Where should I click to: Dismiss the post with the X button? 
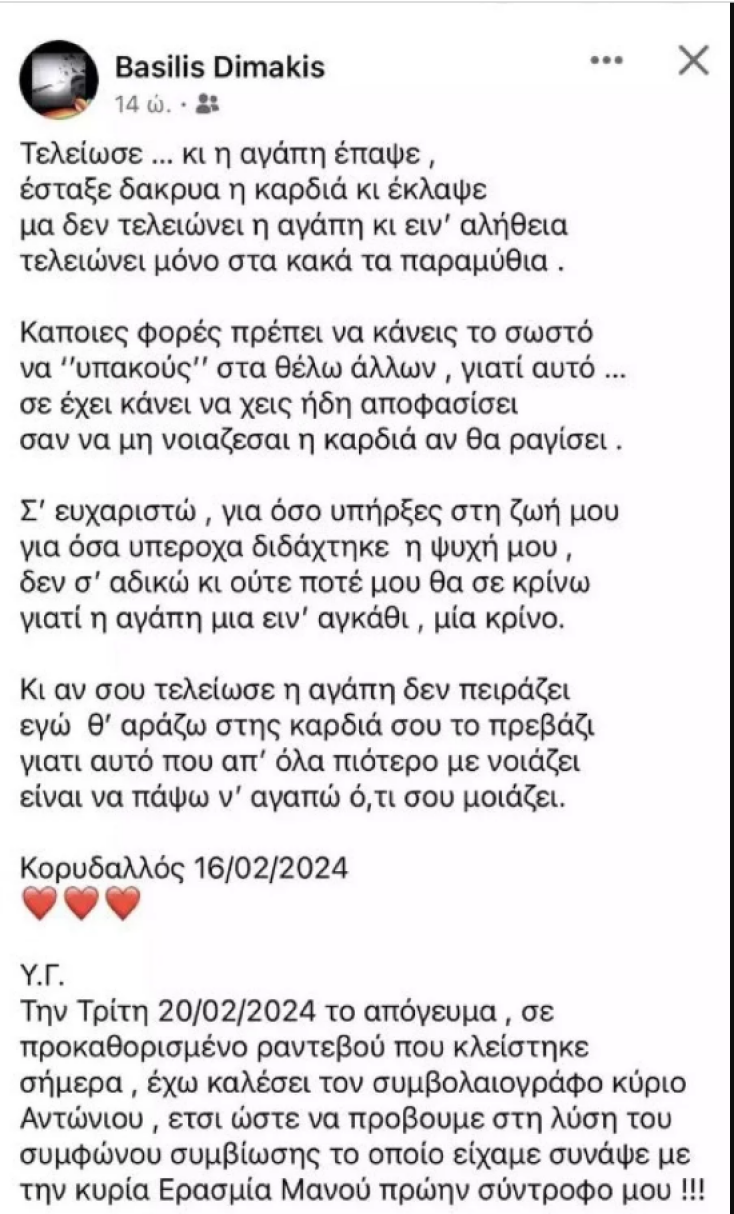click(x=693, y=61)
